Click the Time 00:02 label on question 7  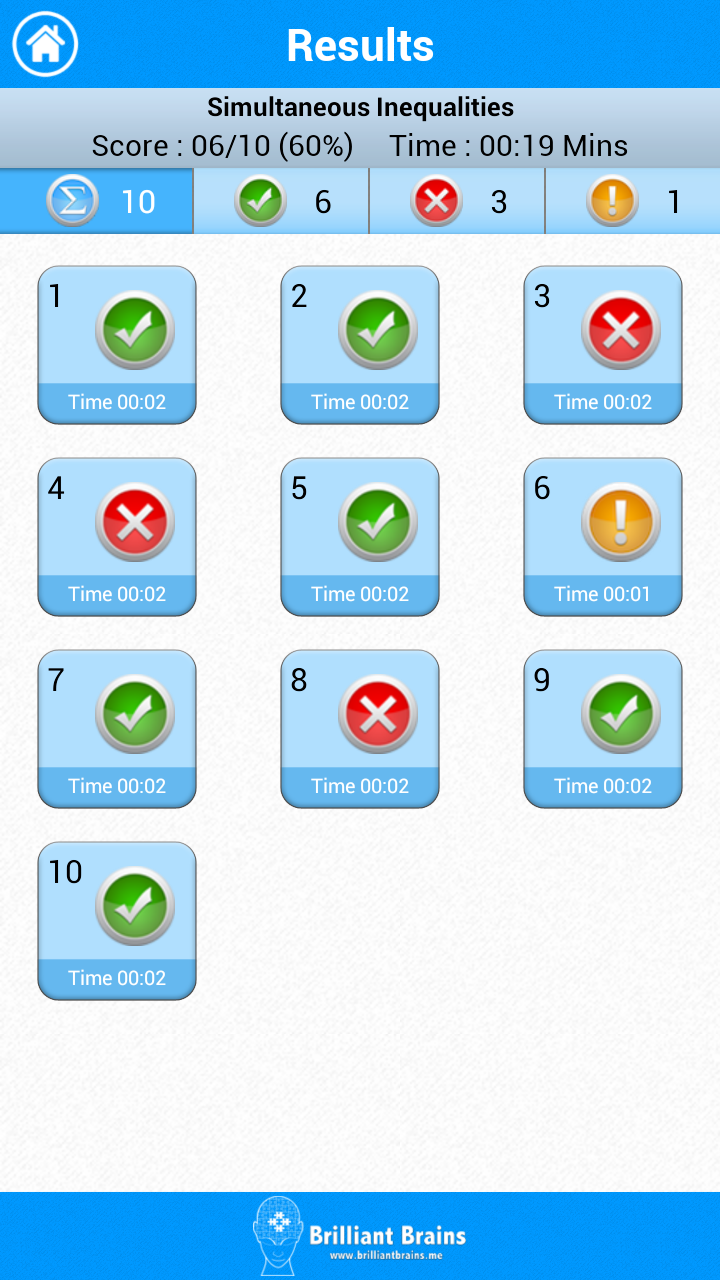pos(116,786)
